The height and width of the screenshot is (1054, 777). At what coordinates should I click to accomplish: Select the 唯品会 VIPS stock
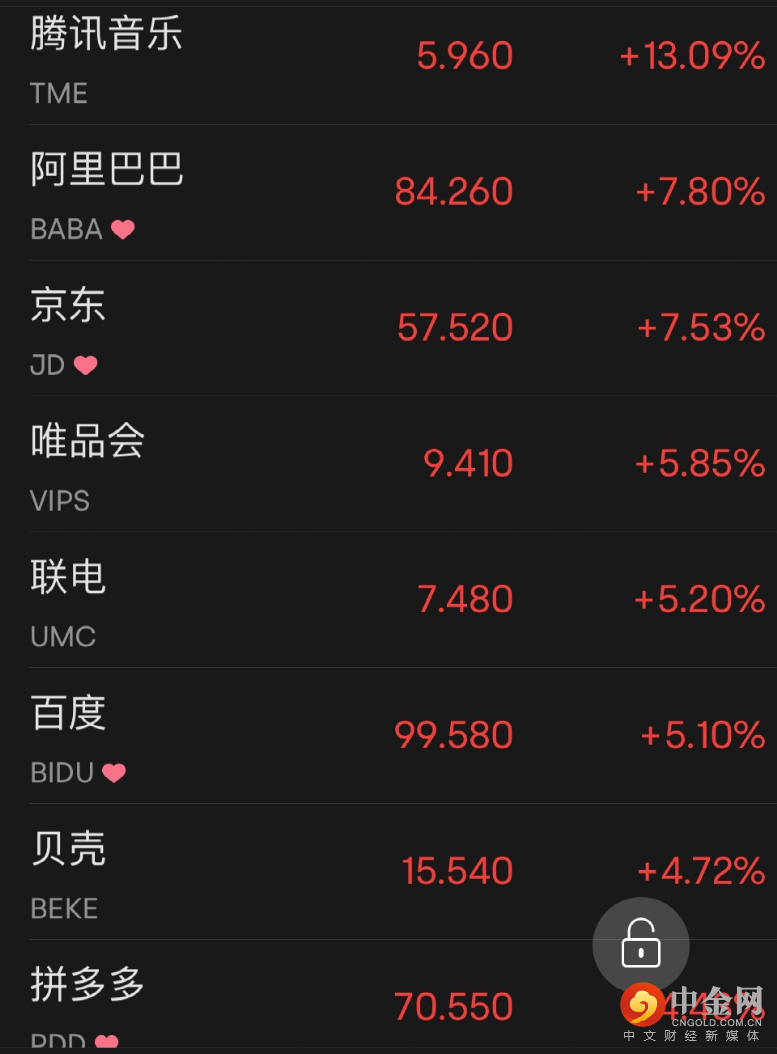[388, 465]
